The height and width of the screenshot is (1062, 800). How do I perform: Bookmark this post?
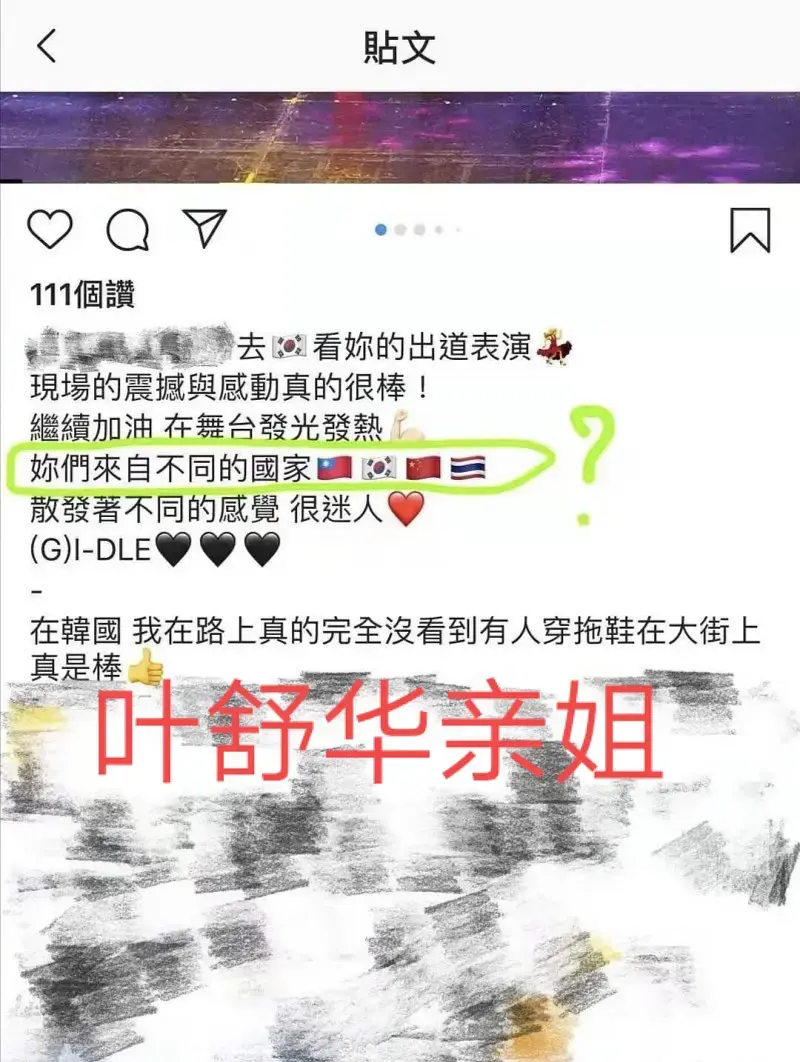coord(750,230)
